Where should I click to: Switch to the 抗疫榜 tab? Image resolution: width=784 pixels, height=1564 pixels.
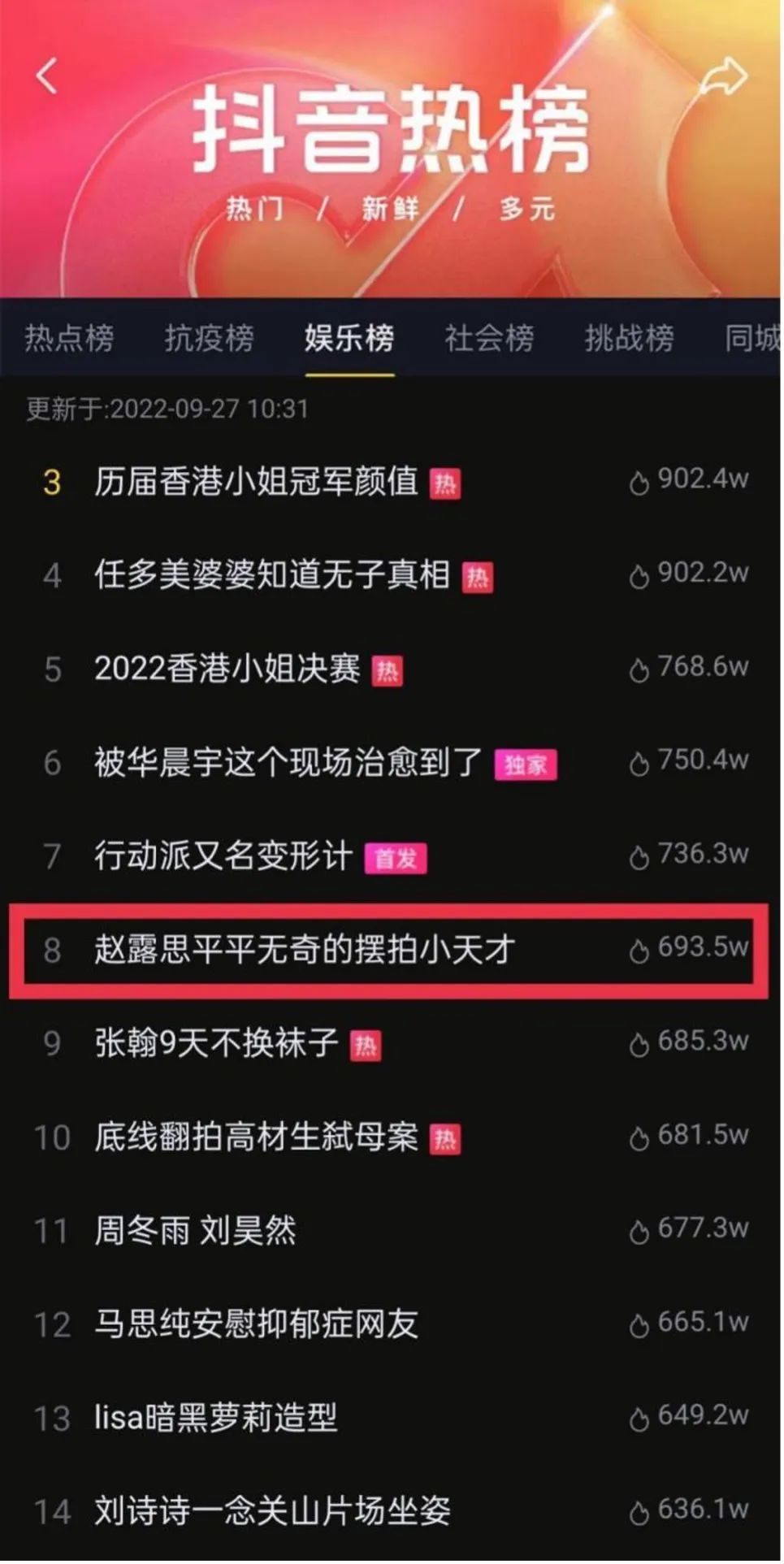pos(210,337)
